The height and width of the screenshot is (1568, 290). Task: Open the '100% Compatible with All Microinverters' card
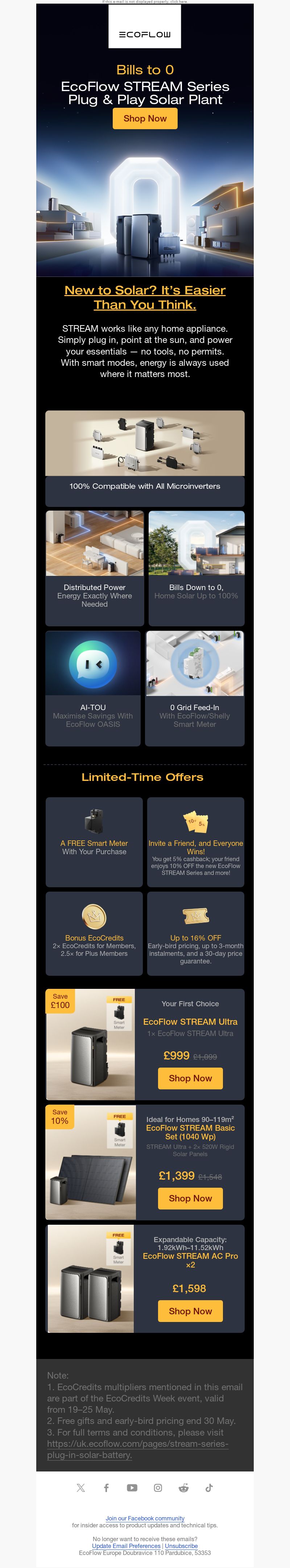coord(145,458)
